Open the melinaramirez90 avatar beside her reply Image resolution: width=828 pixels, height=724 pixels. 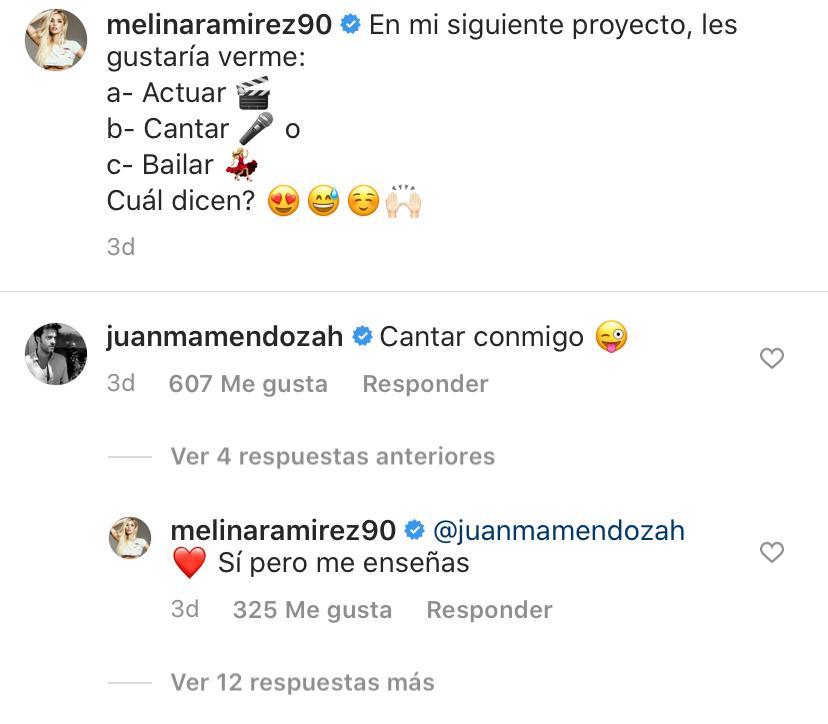[x=130, y=539]
